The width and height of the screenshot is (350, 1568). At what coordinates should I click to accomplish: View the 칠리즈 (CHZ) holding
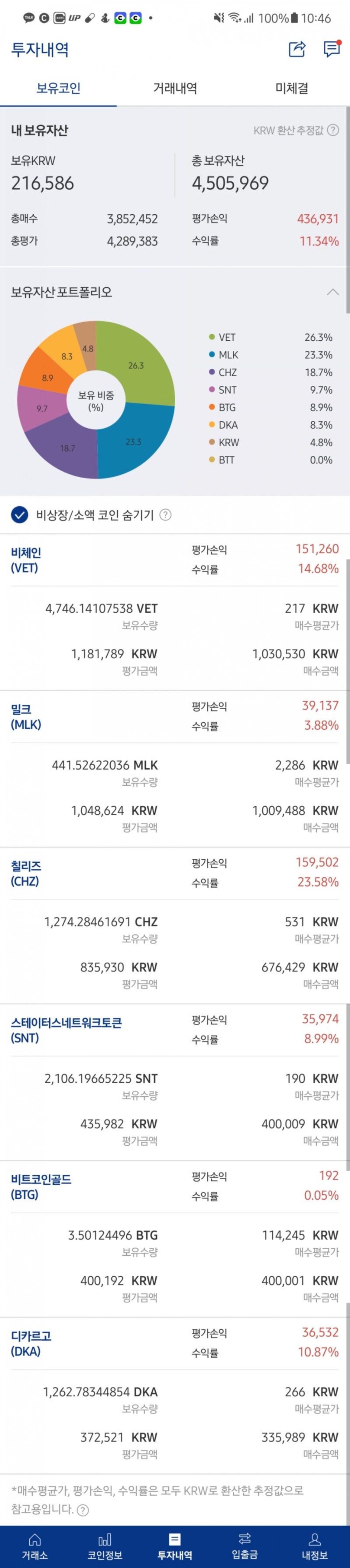point(26,873)
